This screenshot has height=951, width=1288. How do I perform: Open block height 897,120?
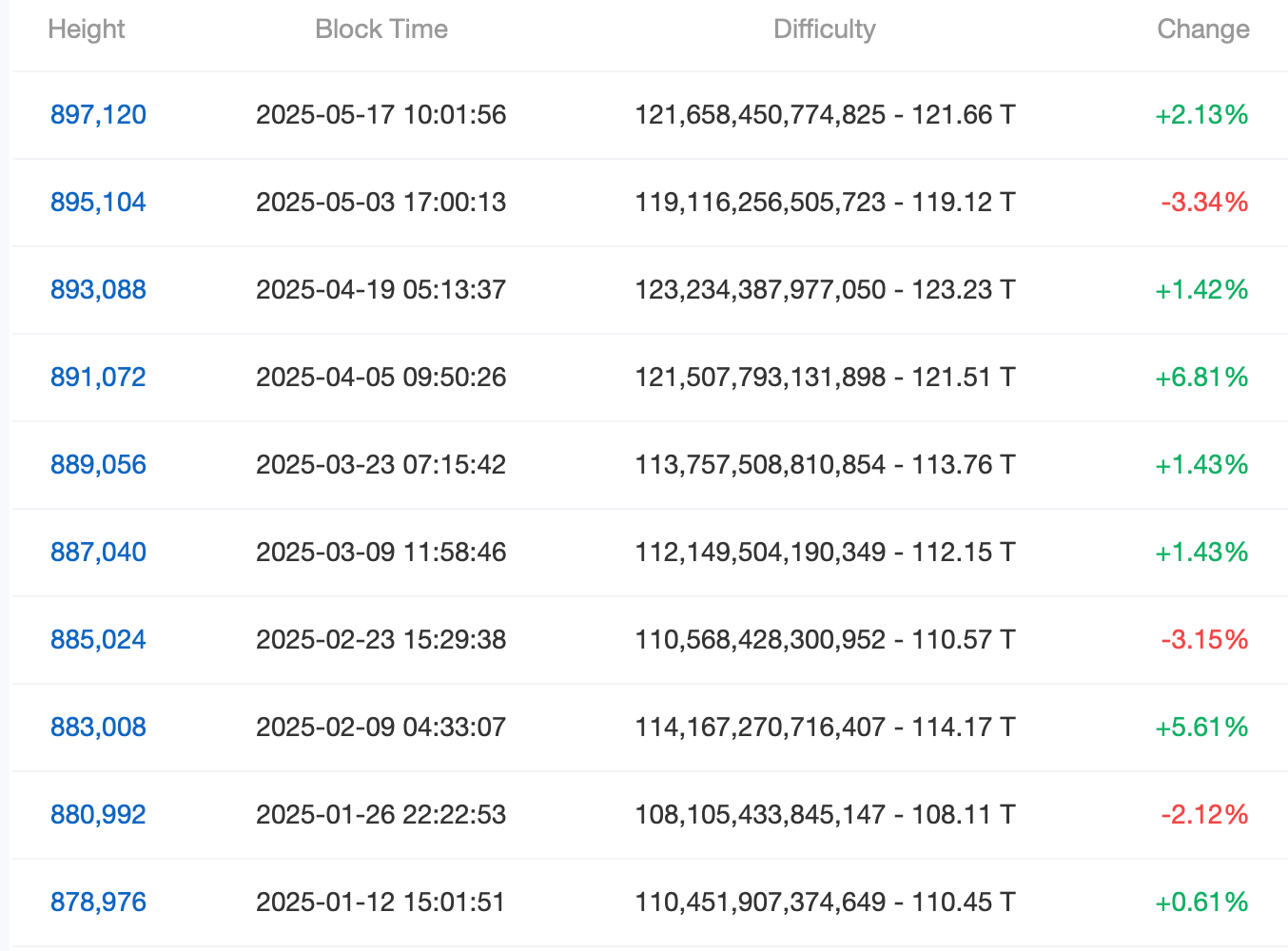click(98, 115)
